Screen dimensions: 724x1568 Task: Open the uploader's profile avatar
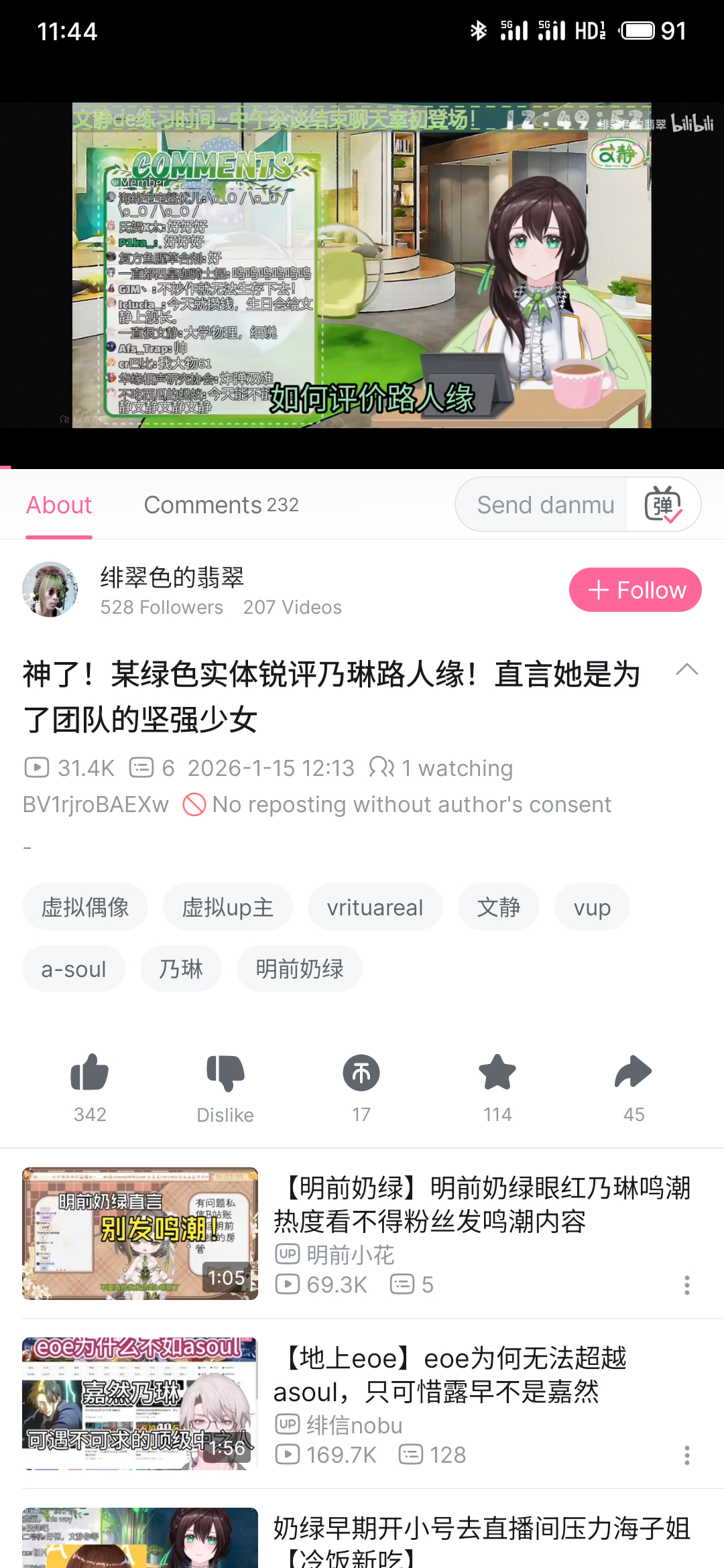coord(50,590)
